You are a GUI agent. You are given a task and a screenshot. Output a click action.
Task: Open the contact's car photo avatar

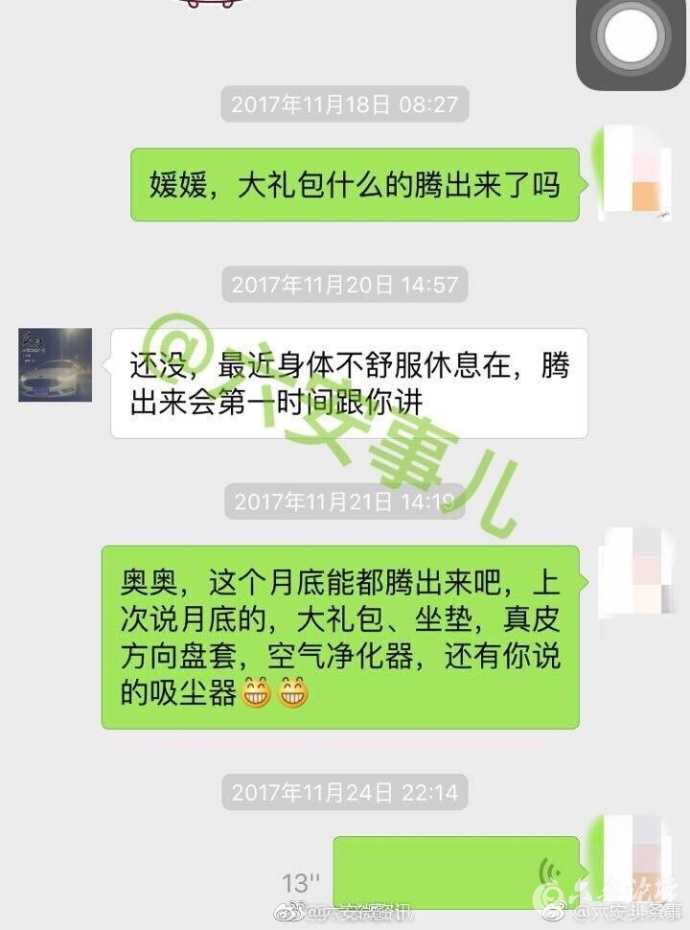(x=55, y=365)
